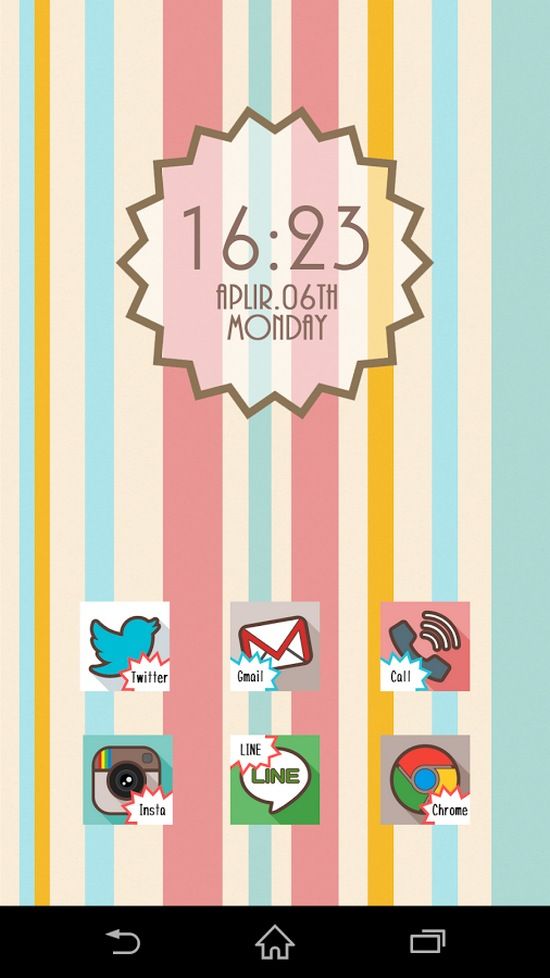Launch the Chrome browser
Viewport: 550px width, 978px height.
click(425, 780)
